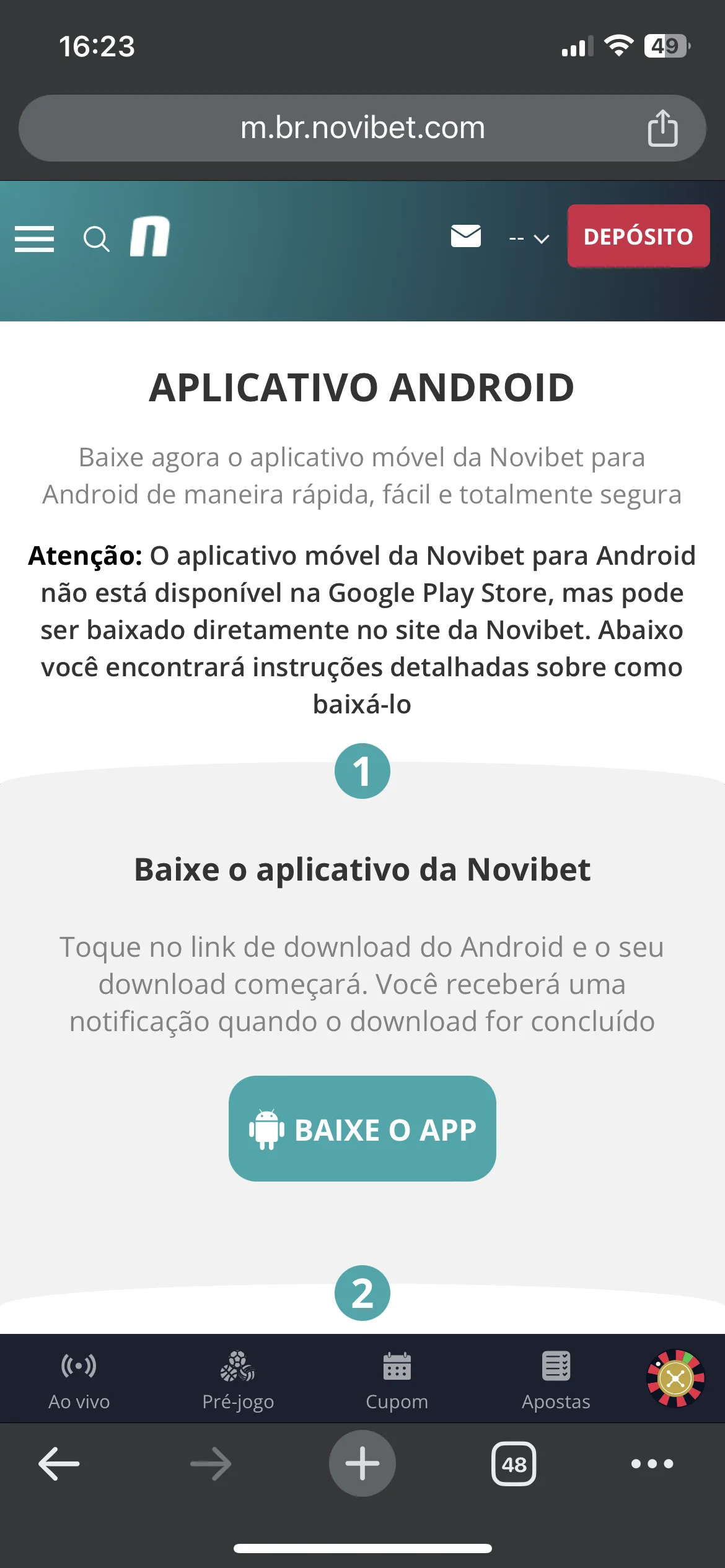The image size is (725, 1568).
Task: Open the search tool on Novibet
Action: tap(96, 238)
